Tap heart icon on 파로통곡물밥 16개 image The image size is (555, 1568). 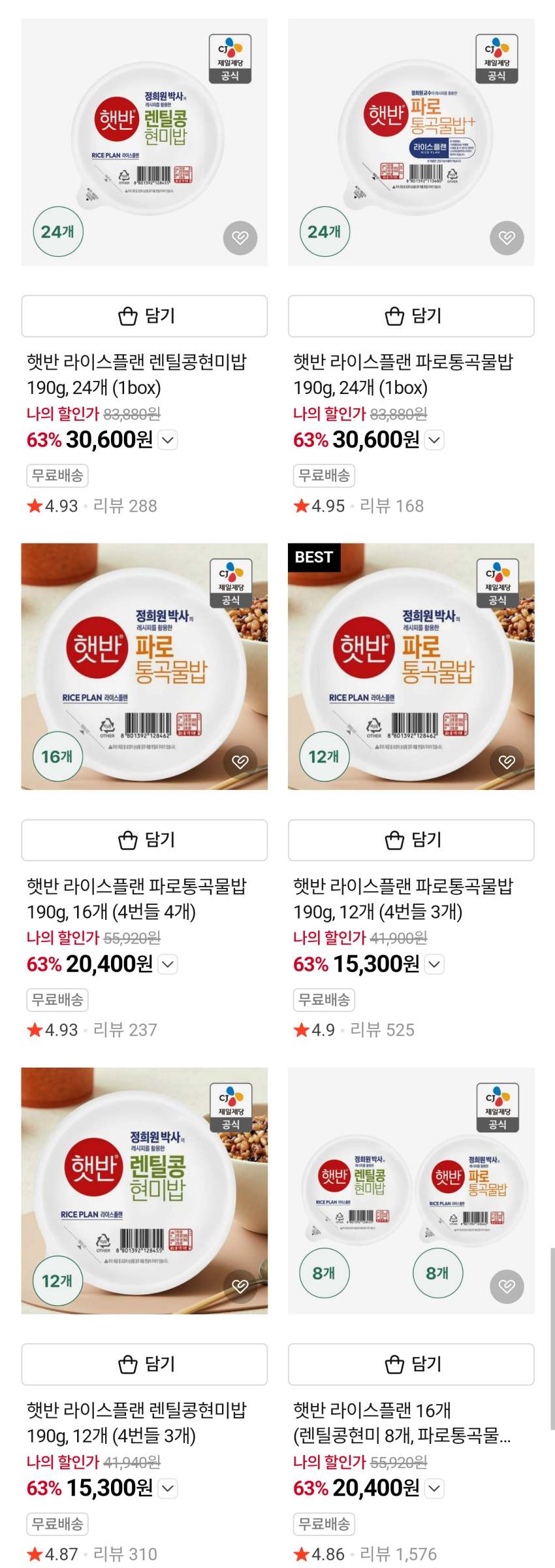240,762
